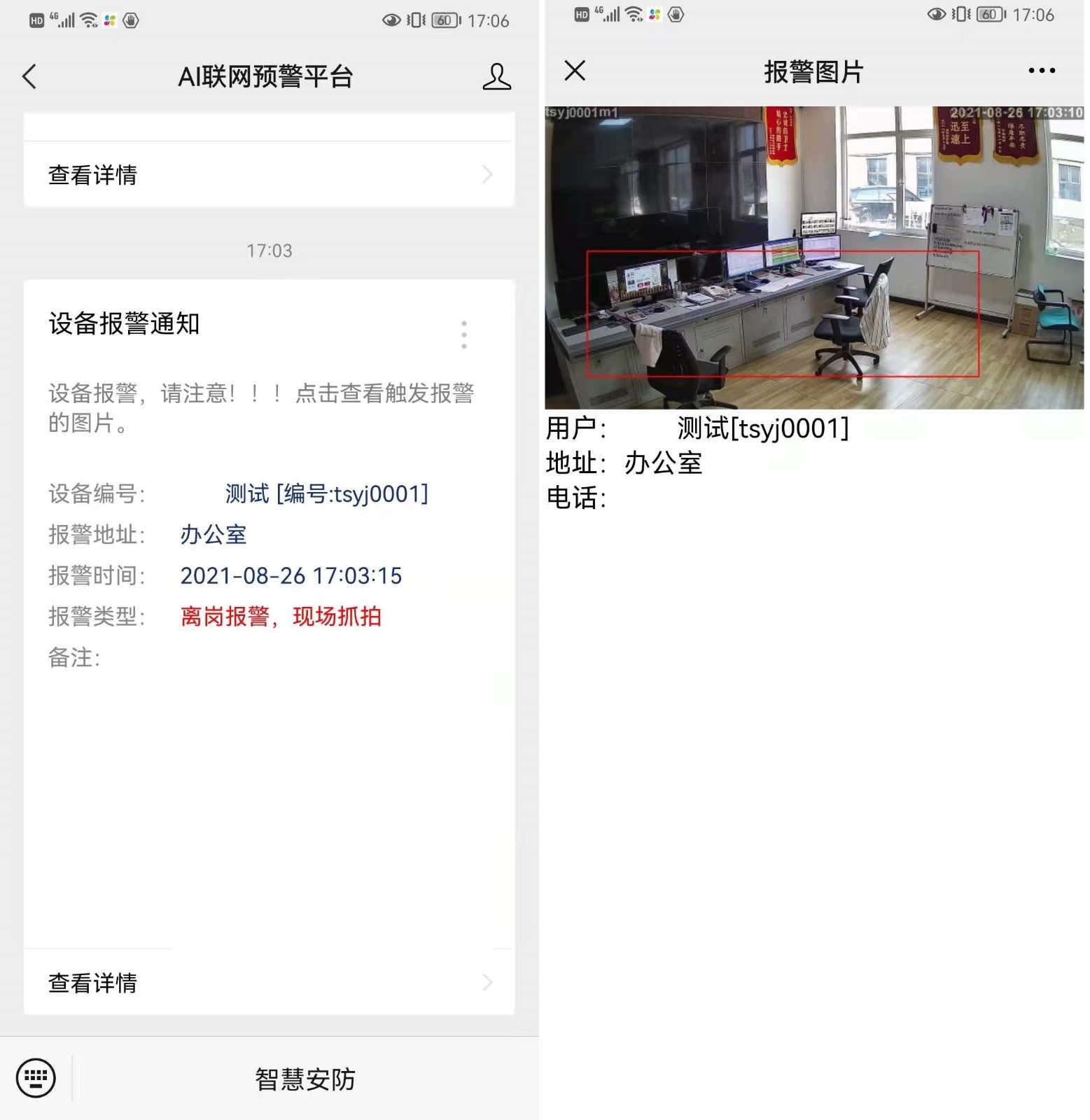This screenshot has width=1090, height=1120.
Task: Tap the battery indicator showing 60
Action: [444, 20]
